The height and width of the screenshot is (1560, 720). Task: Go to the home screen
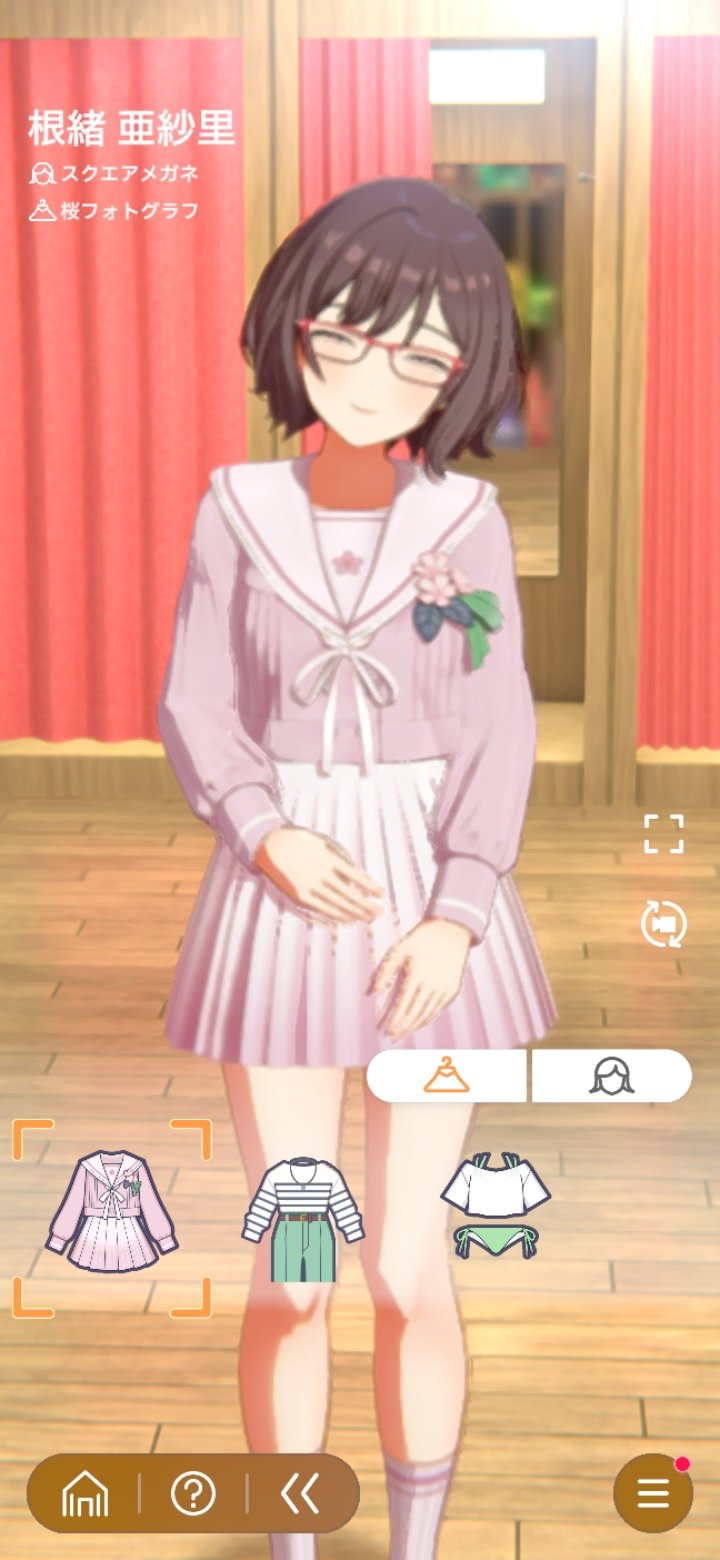click(x=85, y=1495)
